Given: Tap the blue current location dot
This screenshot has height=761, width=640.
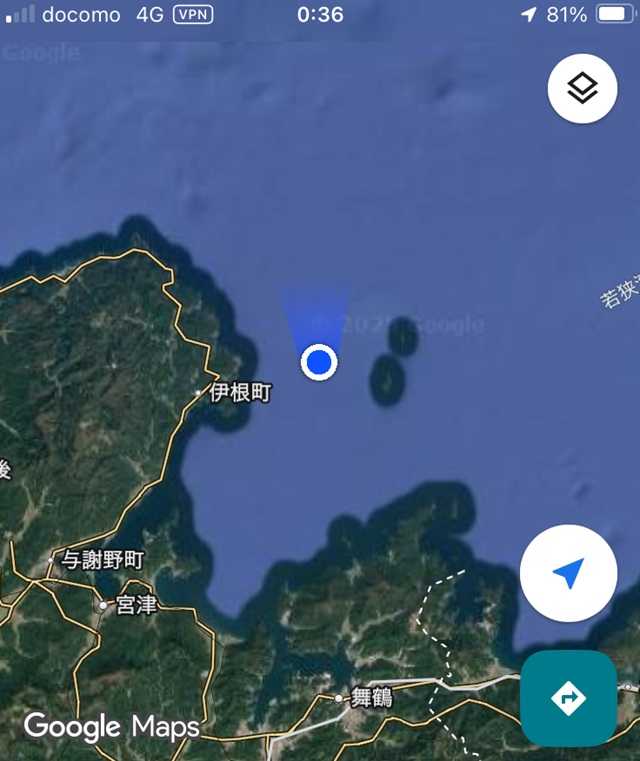Looking at the screenshot, I should [319, 362].
